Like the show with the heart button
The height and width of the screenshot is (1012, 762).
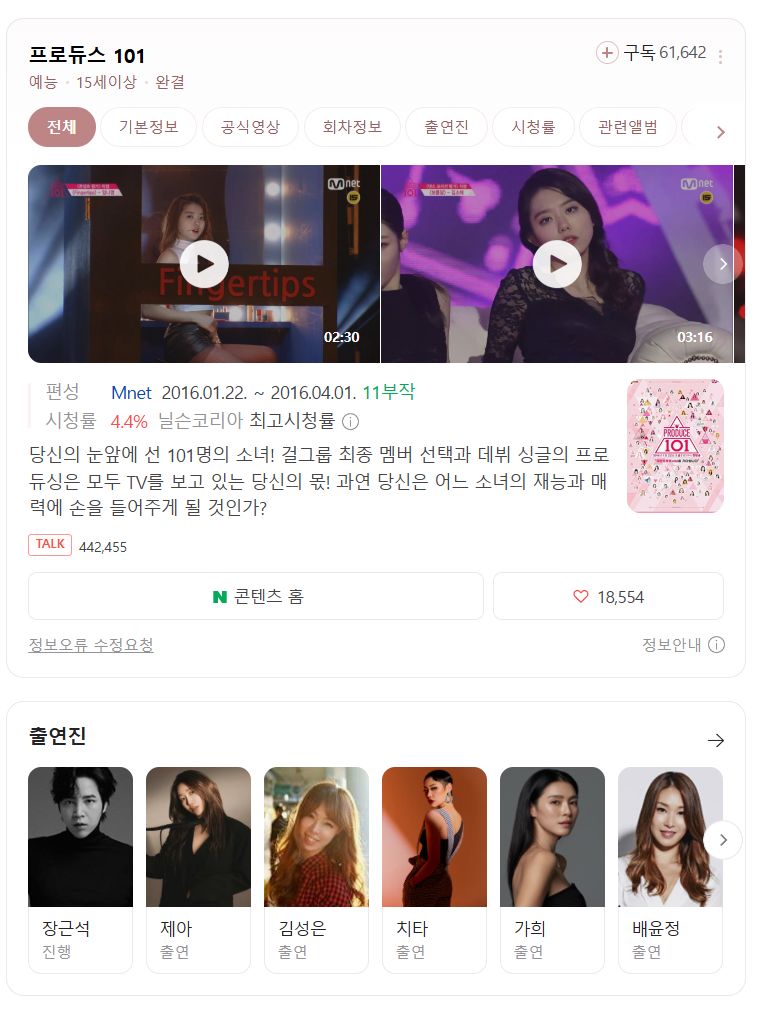(608, 596)
